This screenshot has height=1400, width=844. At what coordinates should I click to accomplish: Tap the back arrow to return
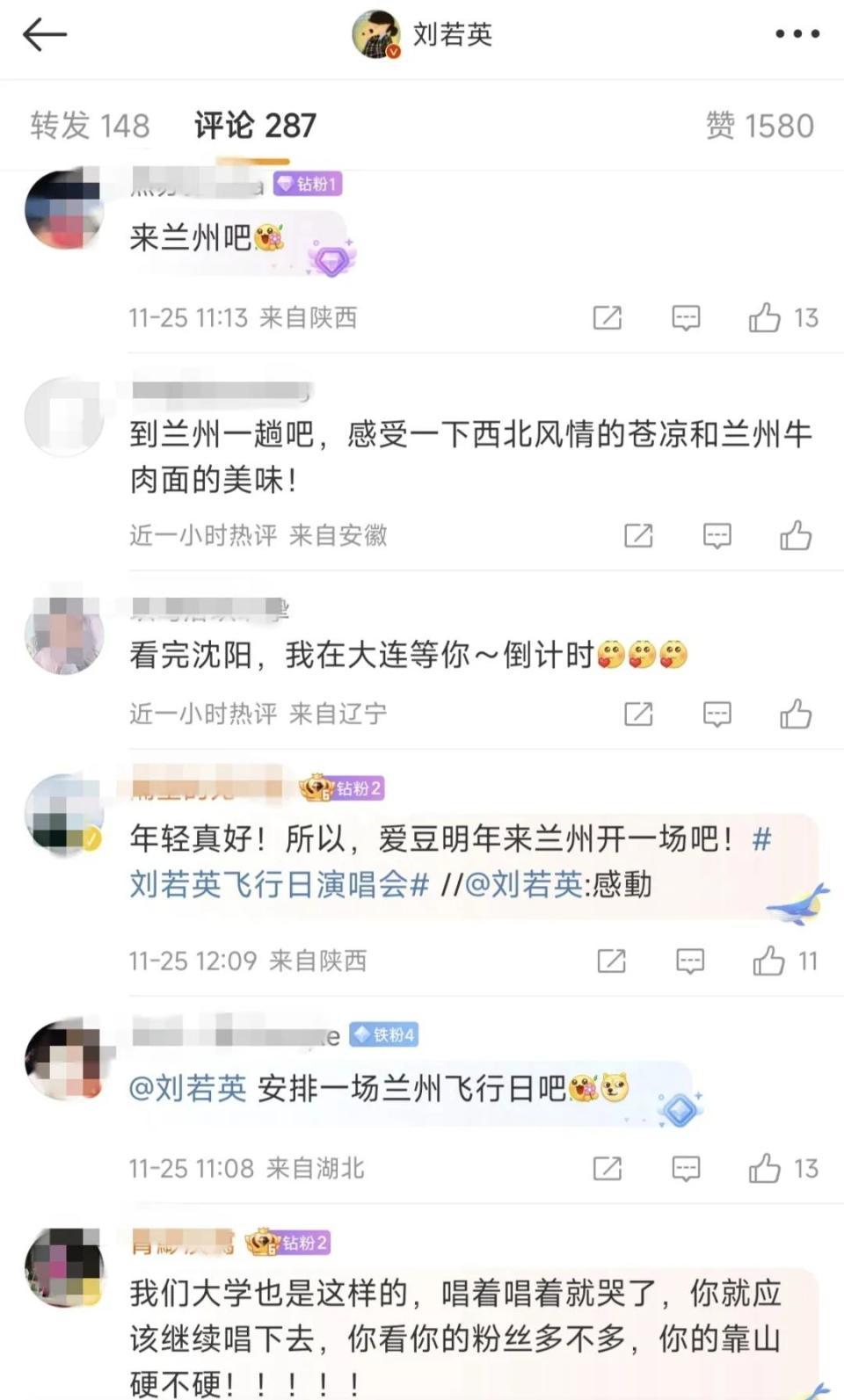(46, 35)
